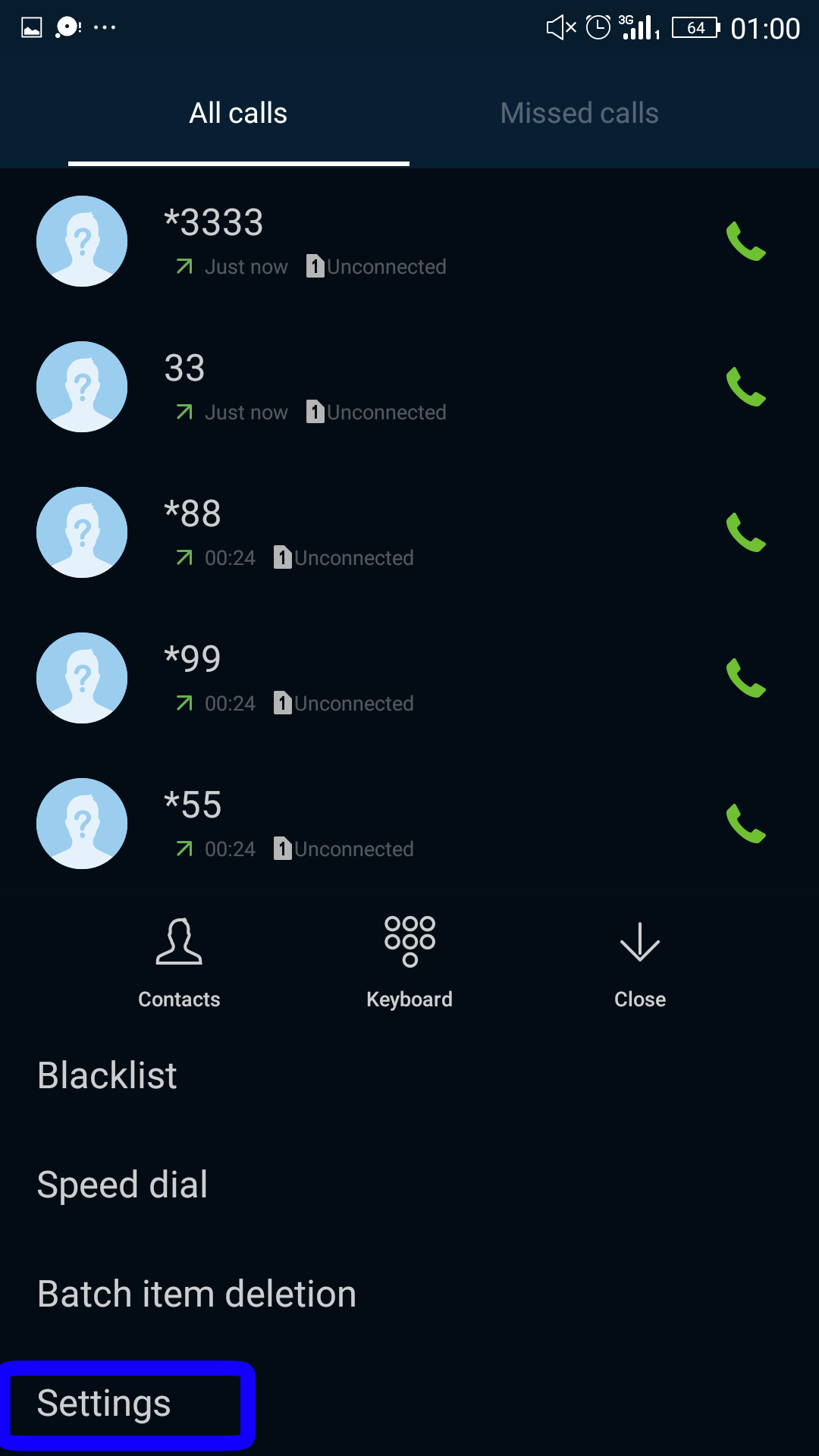The height and width of the screenshot is (1456, 819).
Task: Tap the call icon next to *55
Action: click(746, 824)
